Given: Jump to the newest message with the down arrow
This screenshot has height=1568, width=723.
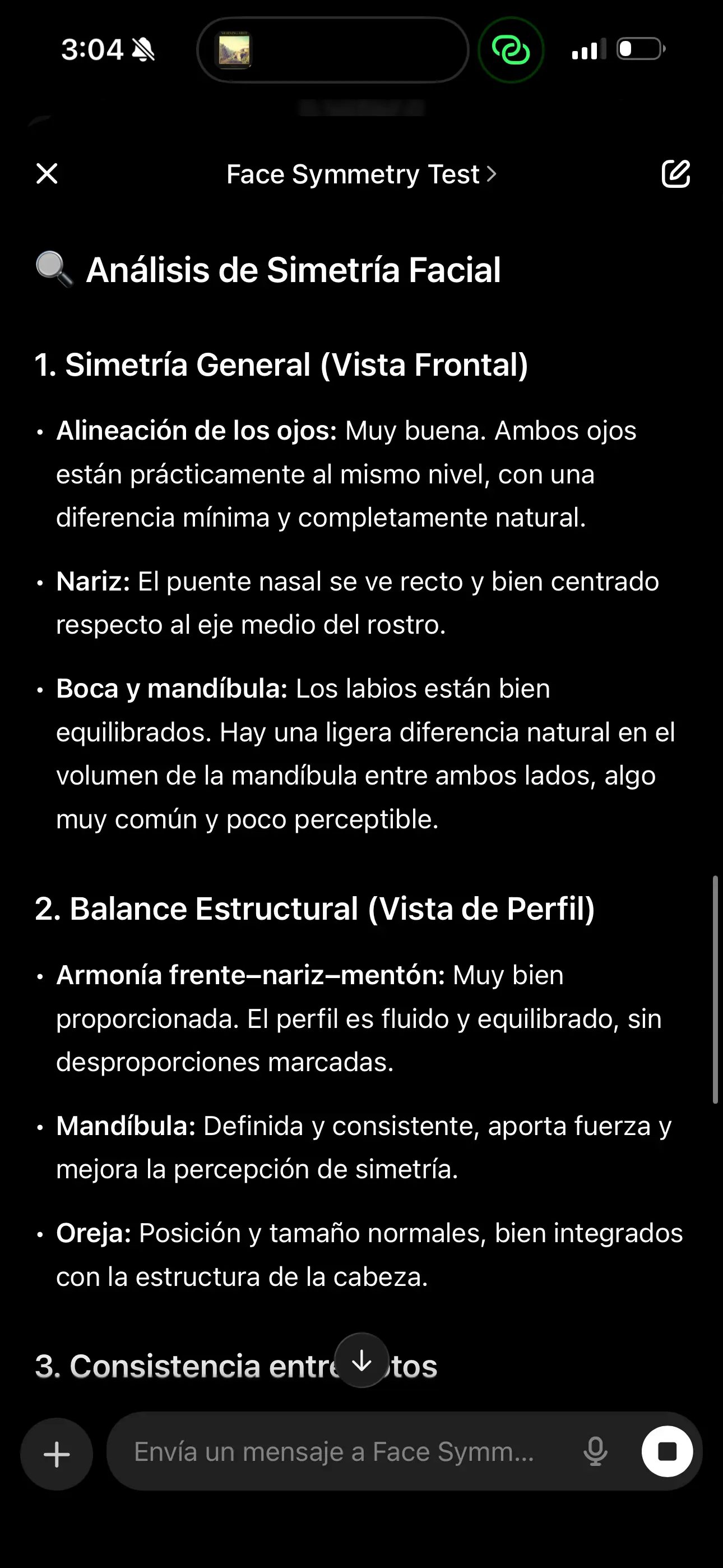Looking at the screenshot, I should coord(361,1362).
